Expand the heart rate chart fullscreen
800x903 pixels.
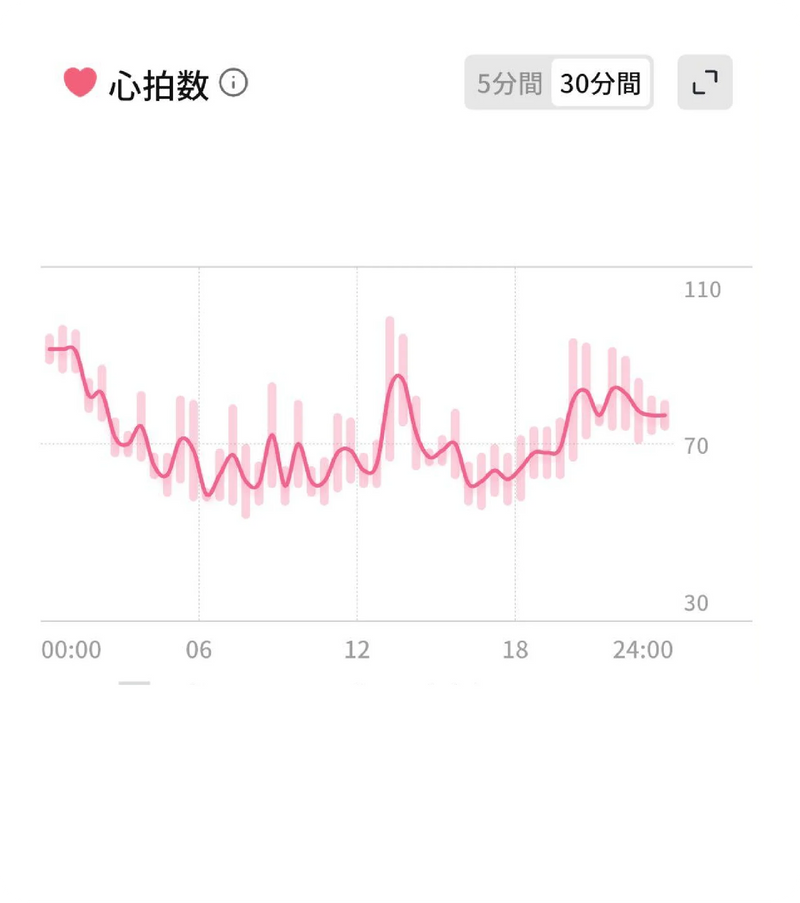(705, 83)
